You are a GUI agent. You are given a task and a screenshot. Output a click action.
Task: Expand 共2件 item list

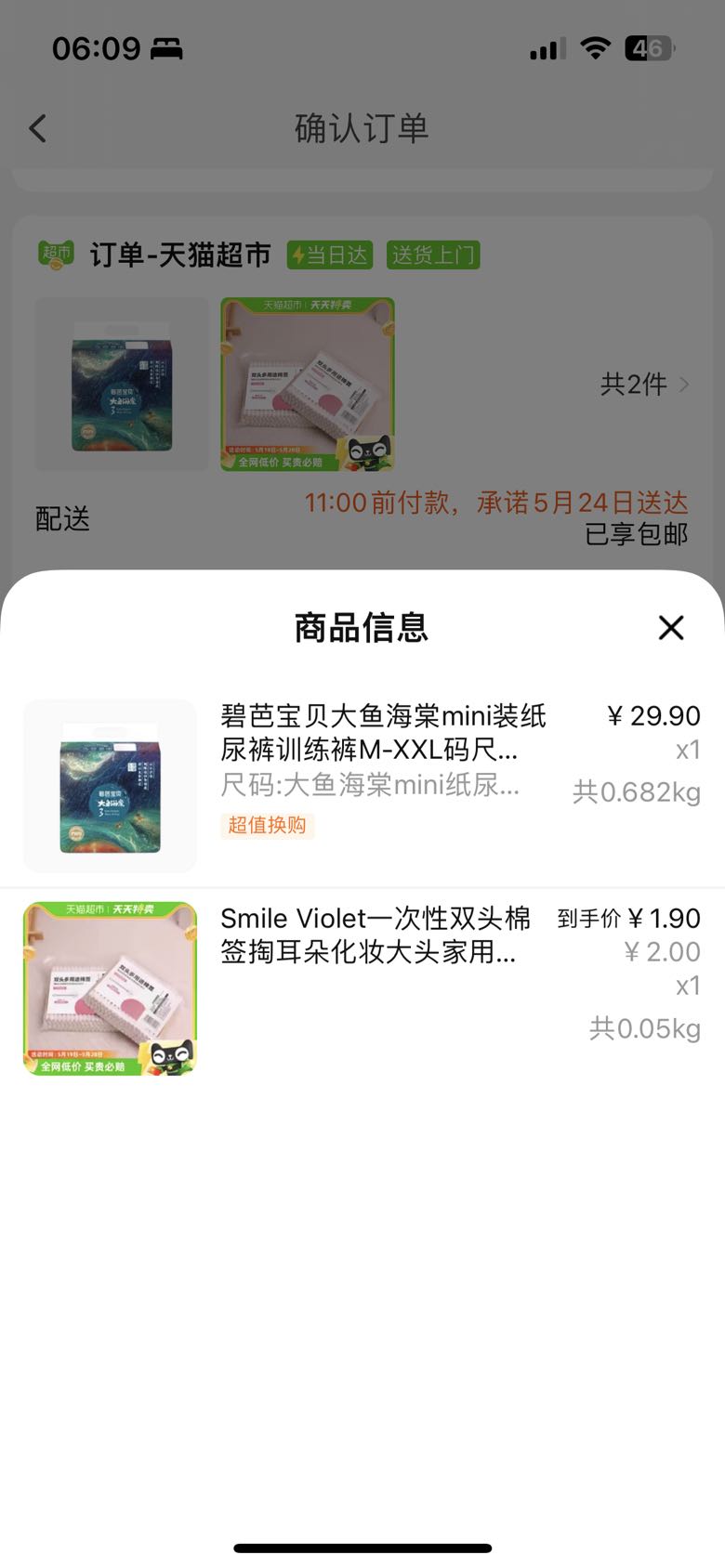click(644, 385)
